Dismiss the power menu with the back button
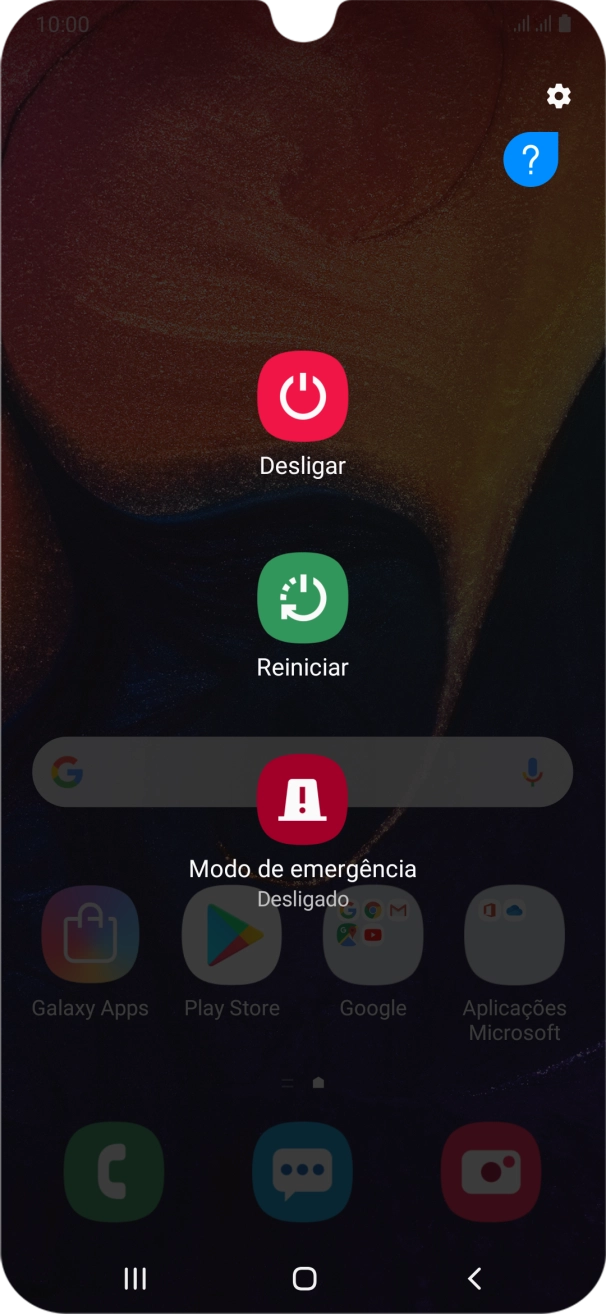 tap(475, 1277)
